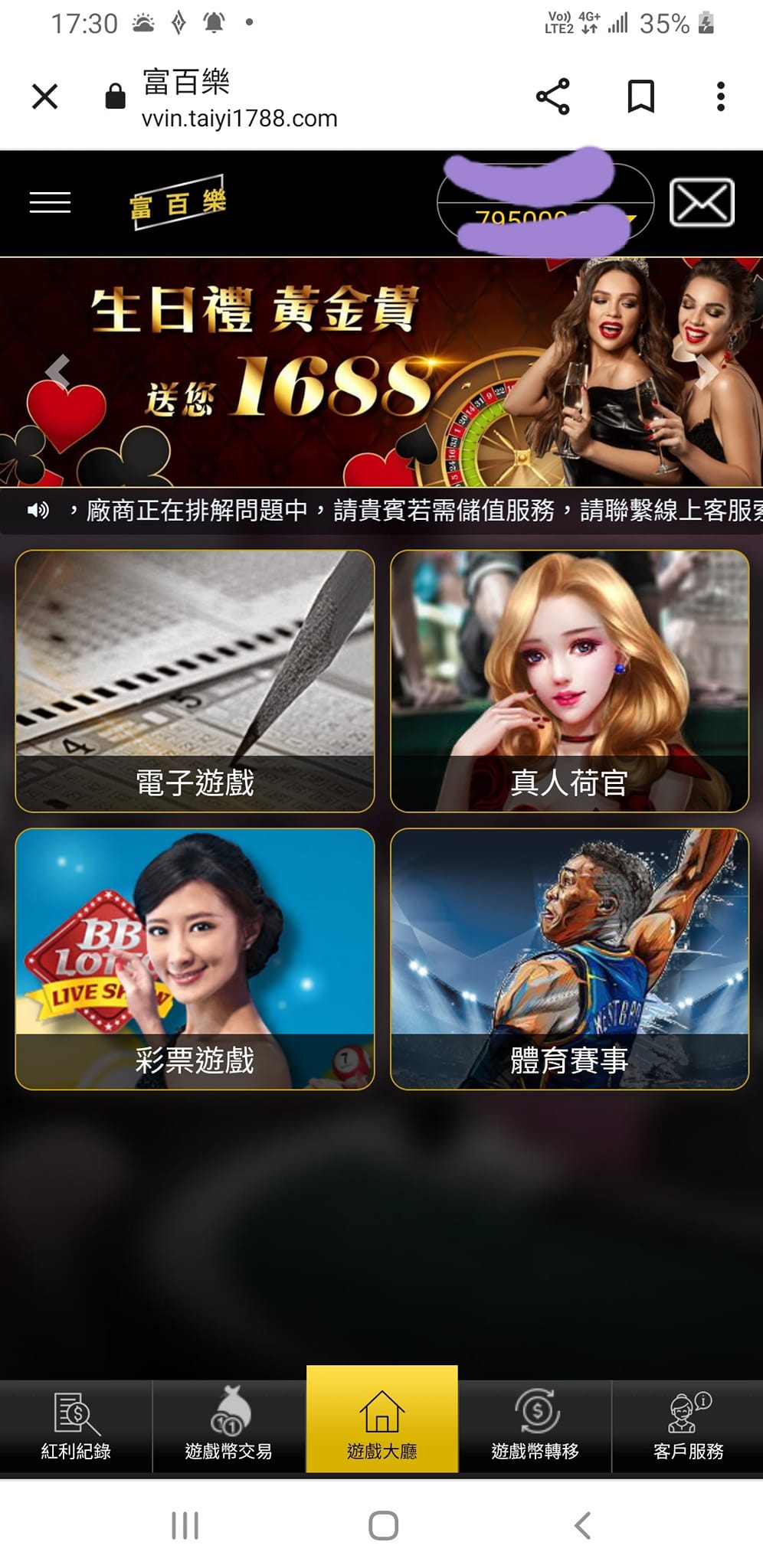Bookmark this page
Image resolution: width=763 pixels, height=1568 pixels.
[x=640, y=96]
